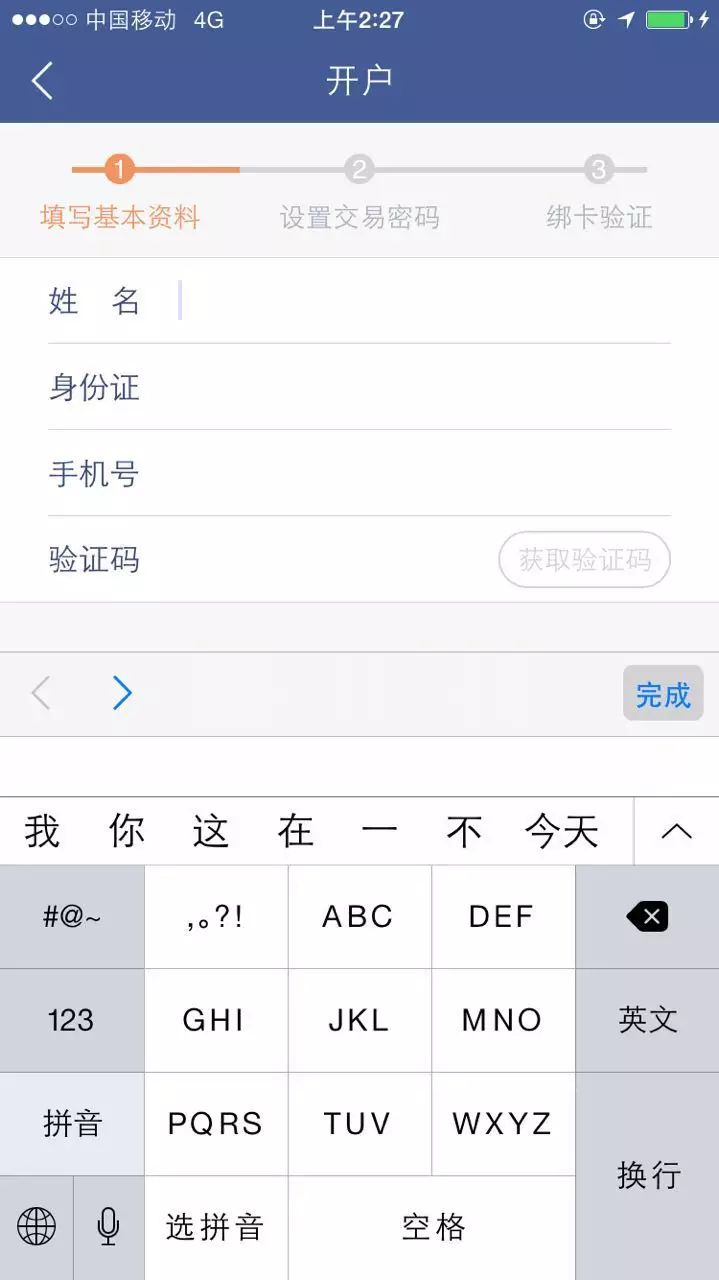719x1280 pixels.
Task: Open the 123 number keypad
Action: [x=71, y=1020]
